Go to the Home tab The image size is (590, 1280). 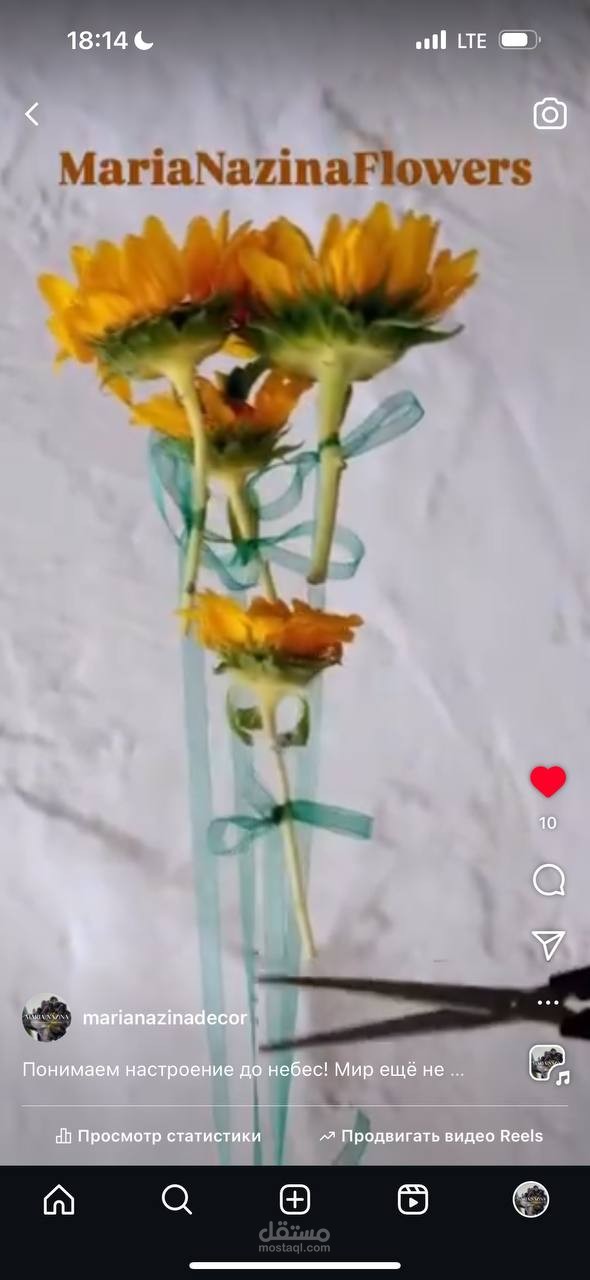tap(59, 1199)
